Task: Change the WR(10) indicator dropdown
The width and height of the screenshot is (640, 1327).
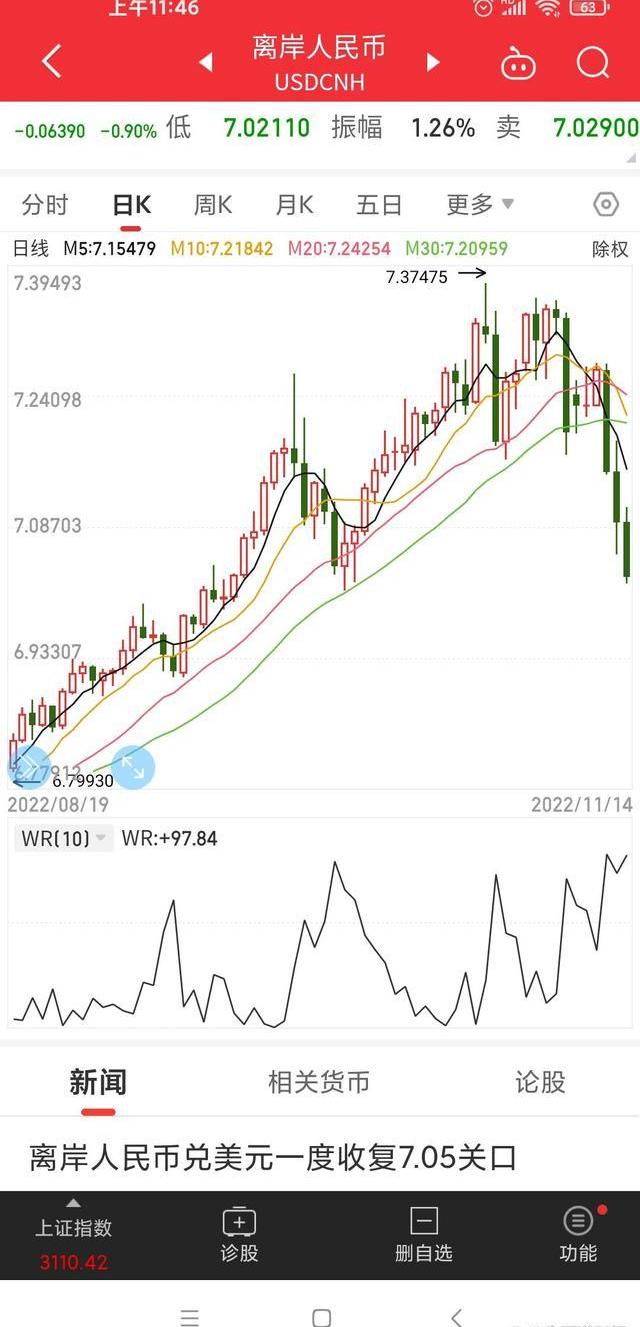Action: 64,838
